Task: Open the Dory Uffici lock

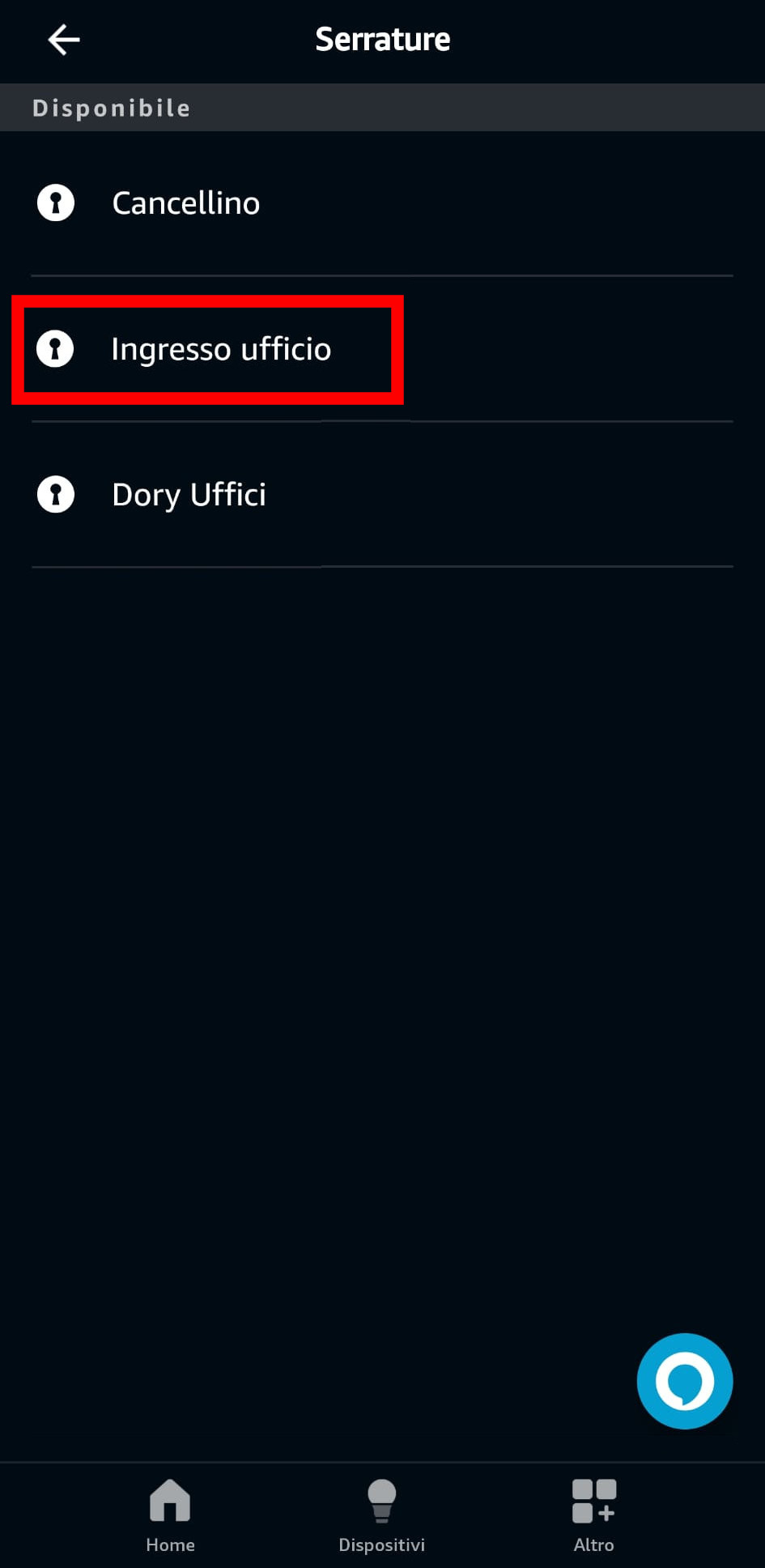Action: (x=189, y=495)
